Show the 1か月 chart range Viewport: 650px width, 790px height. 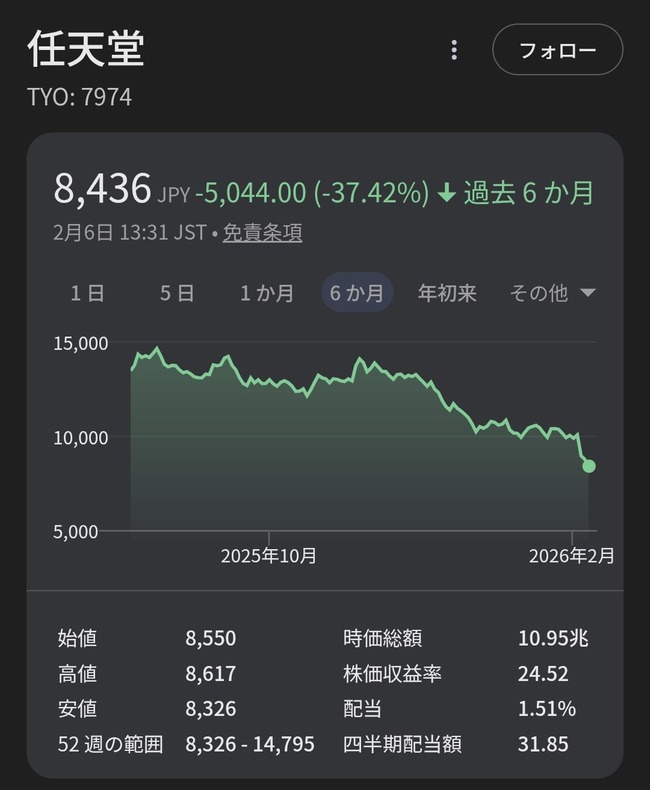pyautogui.click(x=267, y=293)
